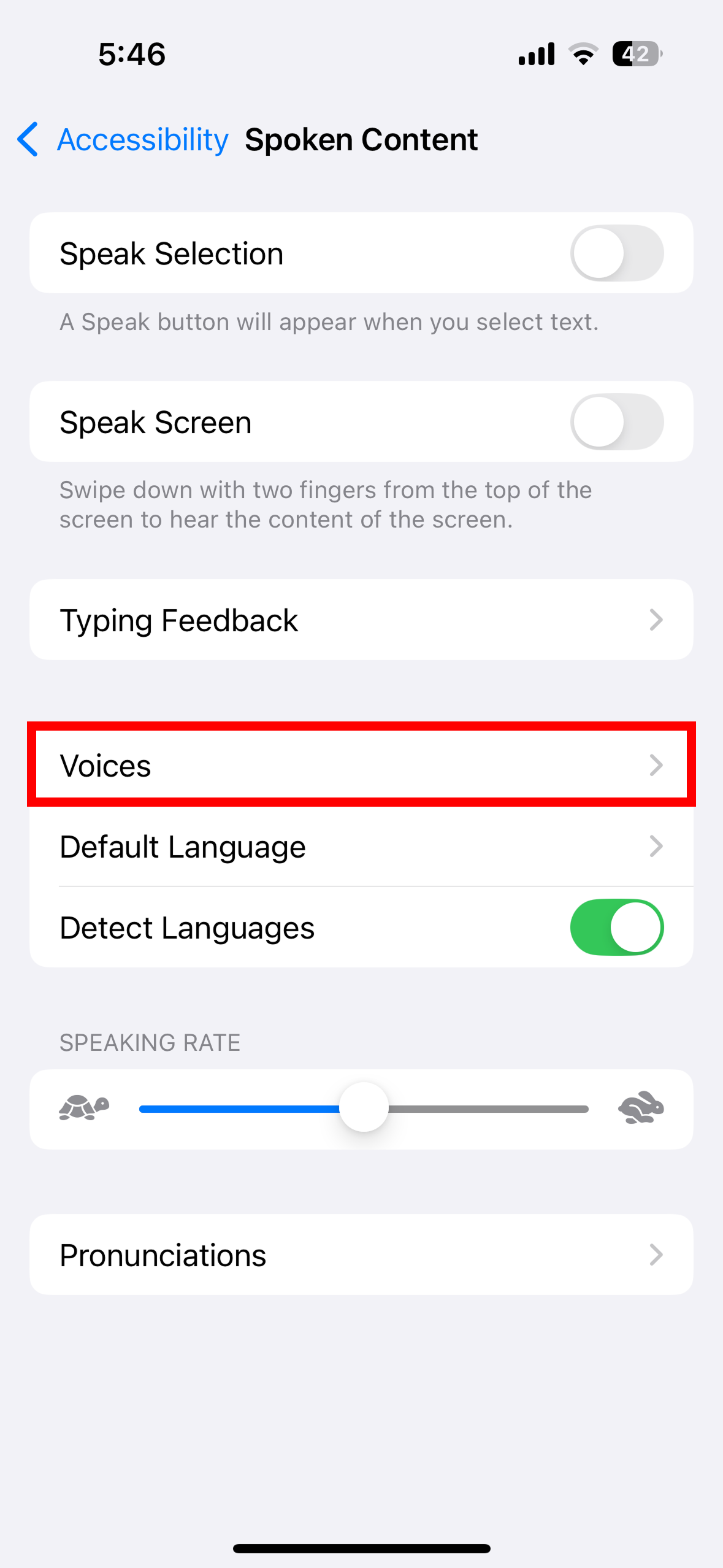Screen dimensions: 723x1568
Task: Tap the chevron on the Voices row
Action: pyautogui.click(x=657, y=765)
